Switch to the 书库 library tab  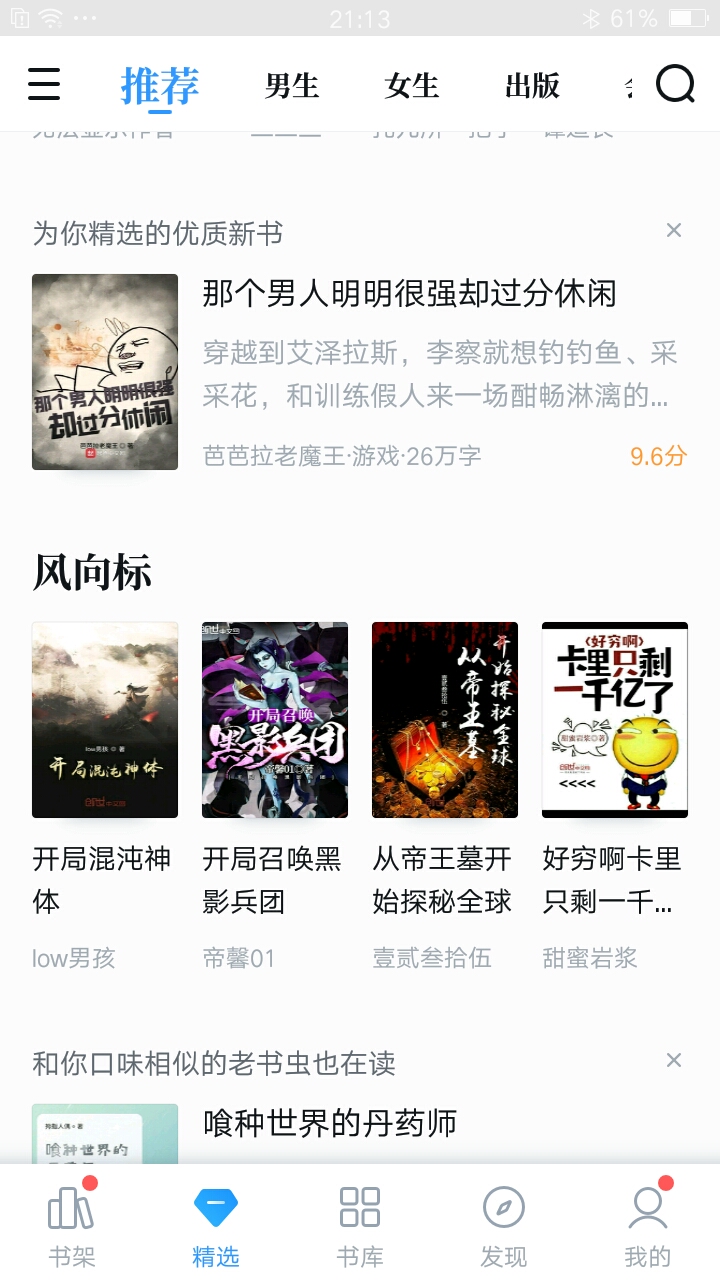(x=360, y=1225)
